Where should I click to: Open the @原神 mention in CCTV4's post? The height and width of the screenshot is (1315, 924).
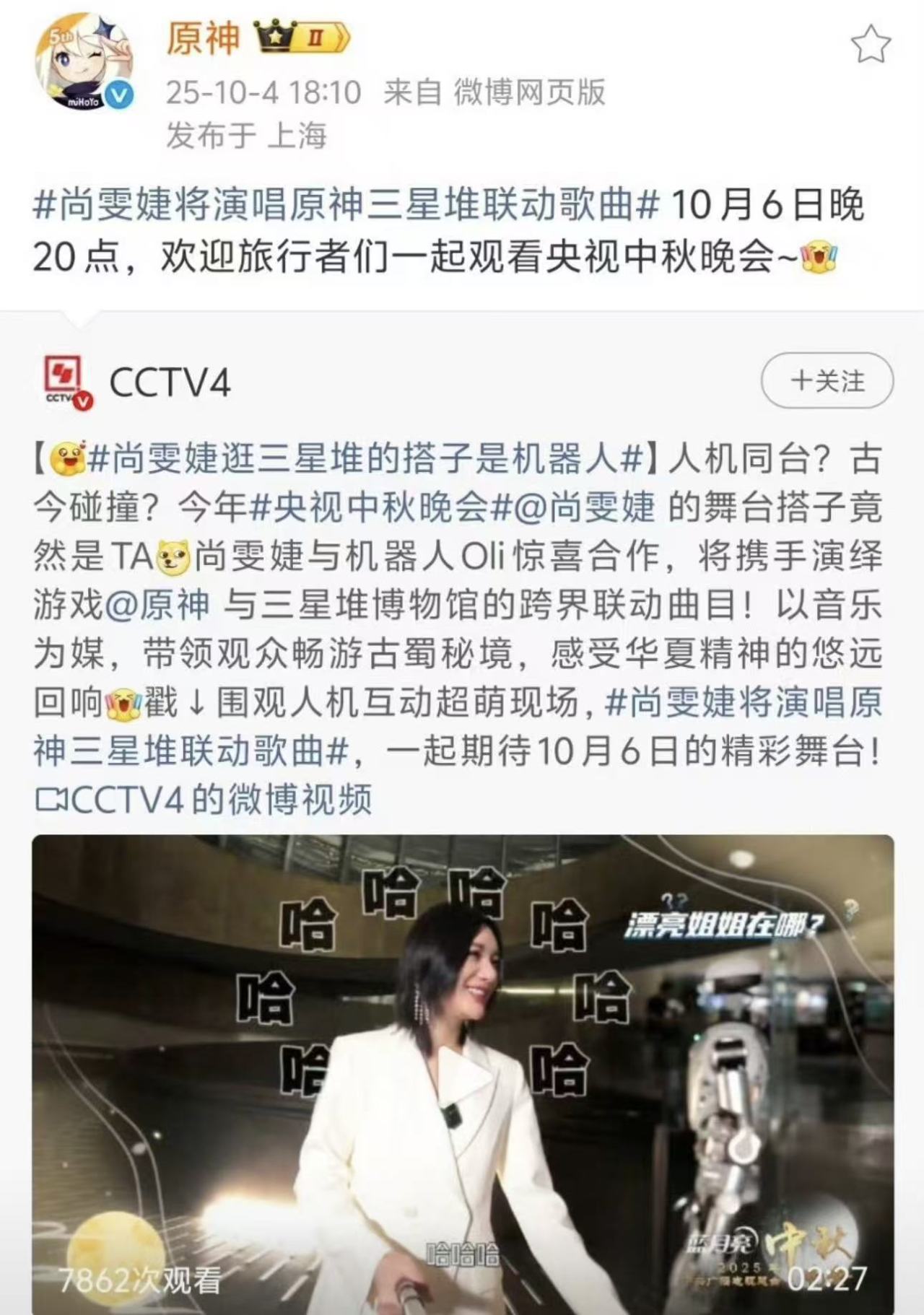click(x=157, y=605)
